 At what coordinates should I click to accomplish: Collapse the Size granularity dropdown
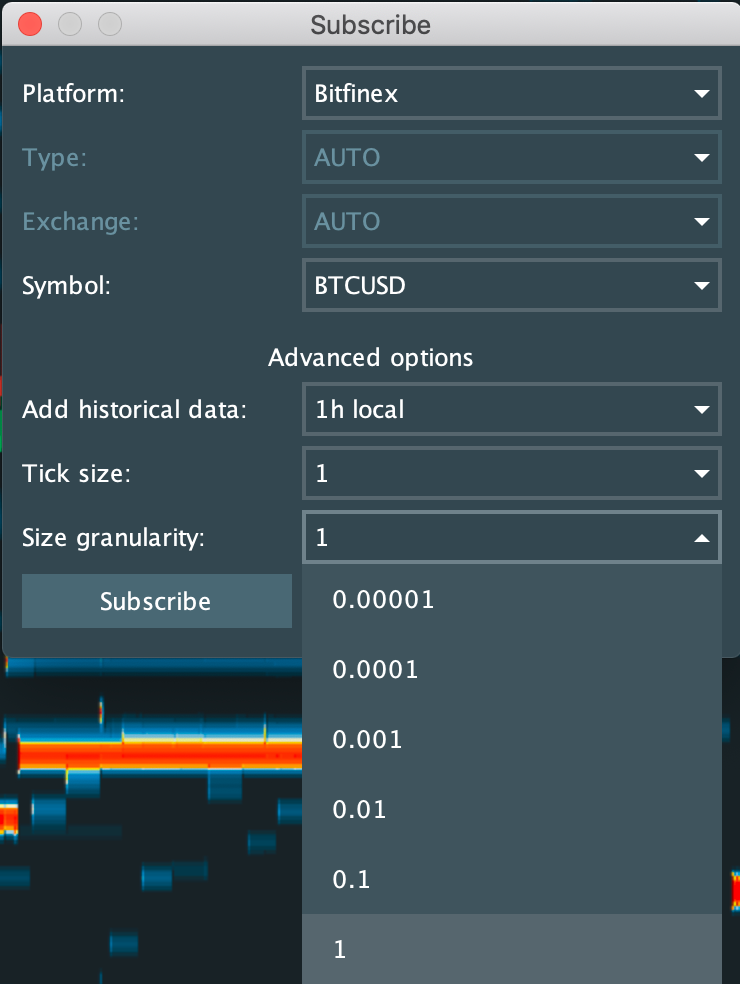(511, 538)
